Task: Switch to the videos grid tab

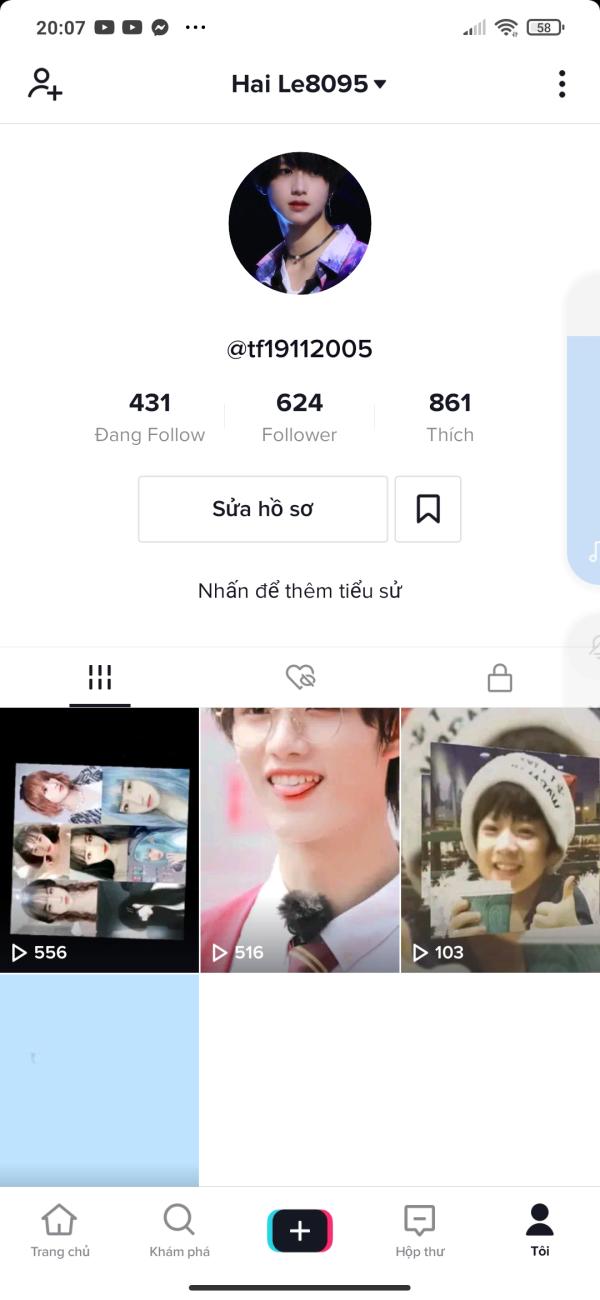Action: coord(100,678)
